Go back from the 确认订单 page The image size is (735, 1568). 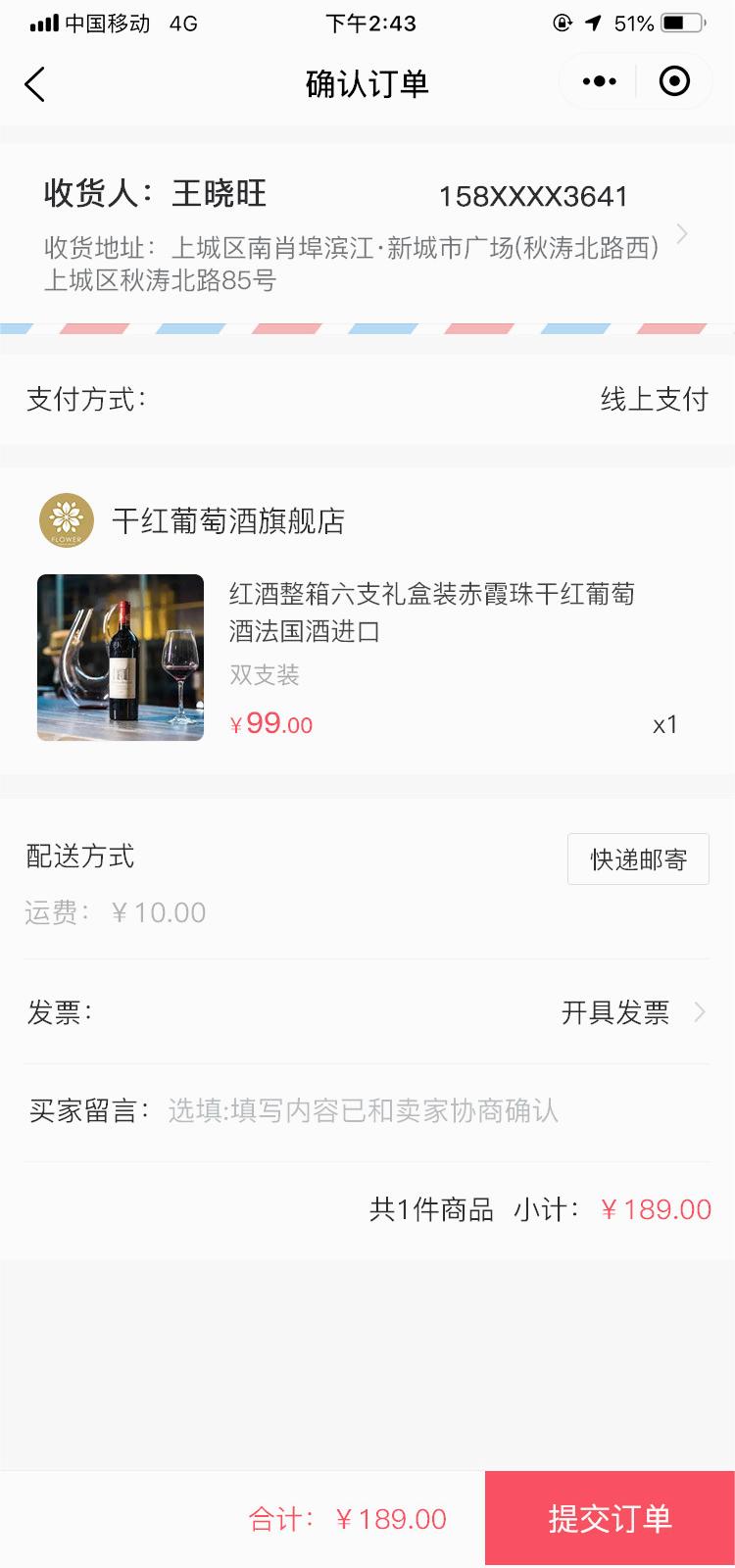(35, 84)
